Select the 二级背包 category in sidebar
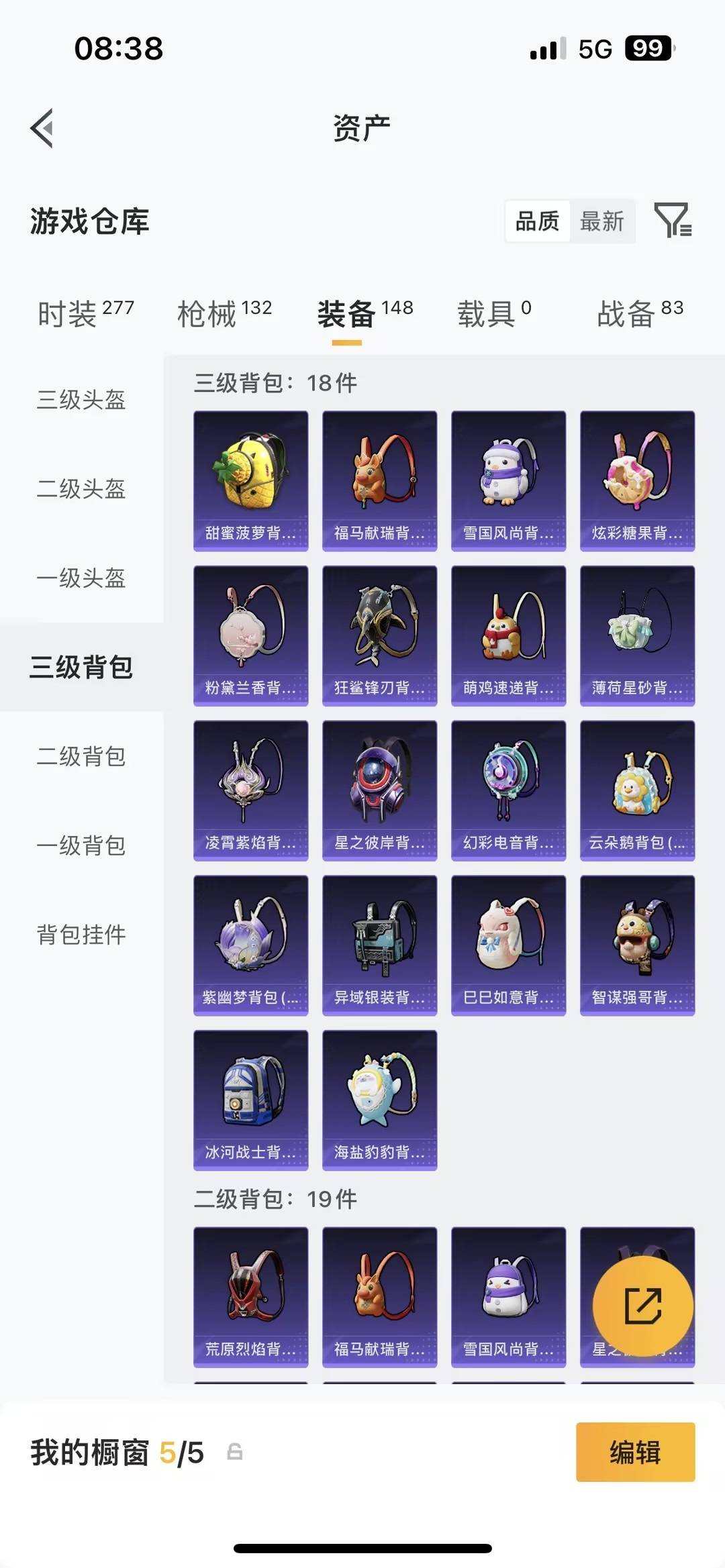 (81, 757)
